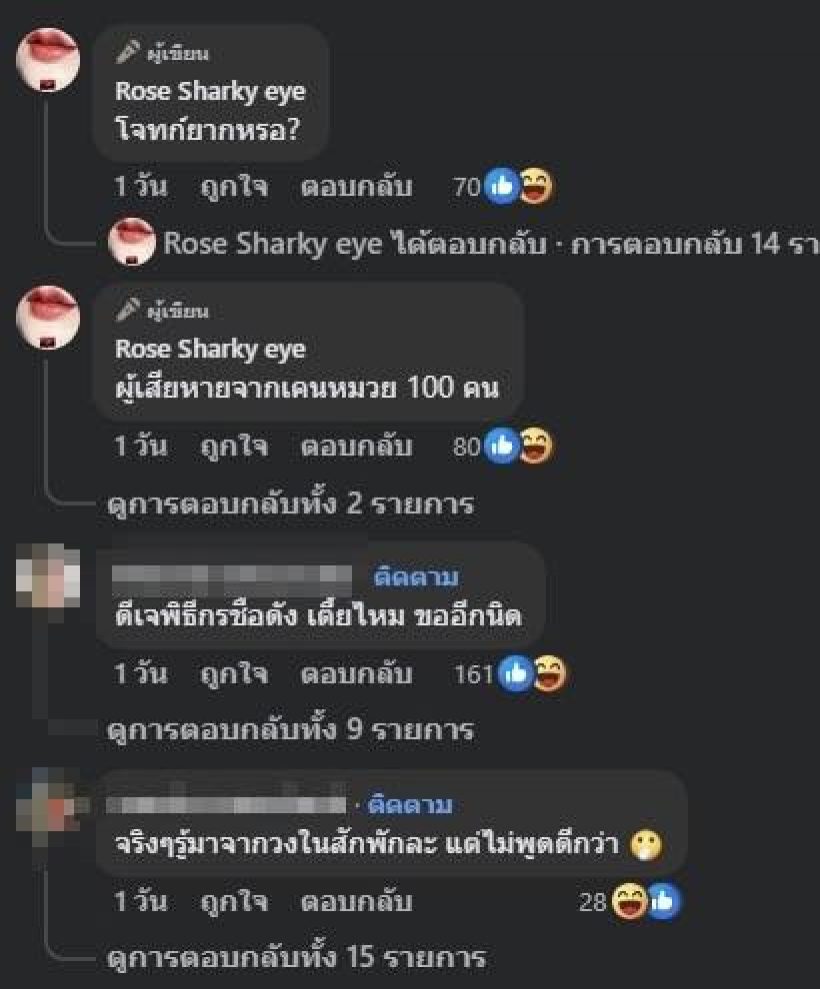Open the 28 reactions list
This screenshot has height=989, width=820.
point(630,902)
